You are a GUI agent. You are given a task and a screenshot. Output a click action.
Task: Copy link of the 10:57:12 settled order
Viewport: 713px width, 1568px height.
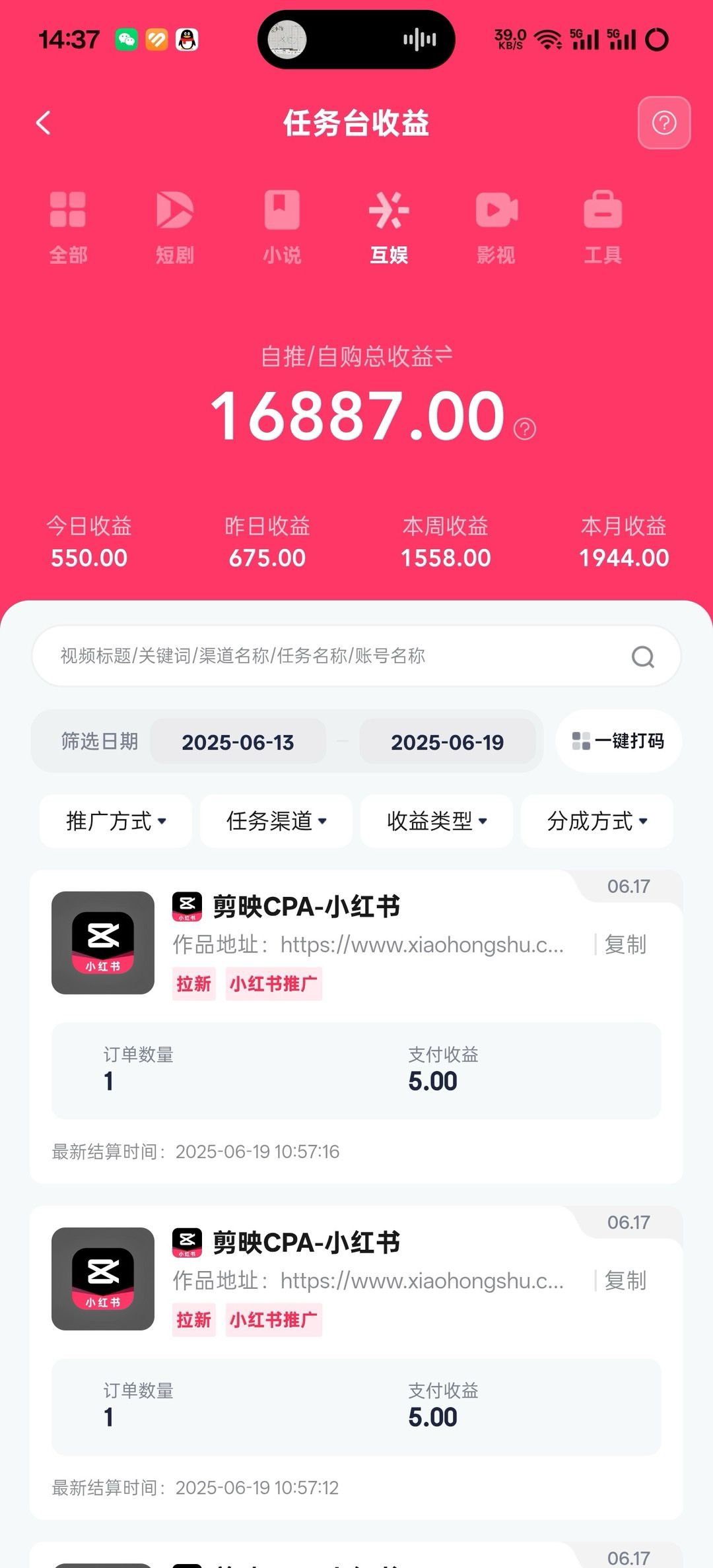coord(625,1280)
